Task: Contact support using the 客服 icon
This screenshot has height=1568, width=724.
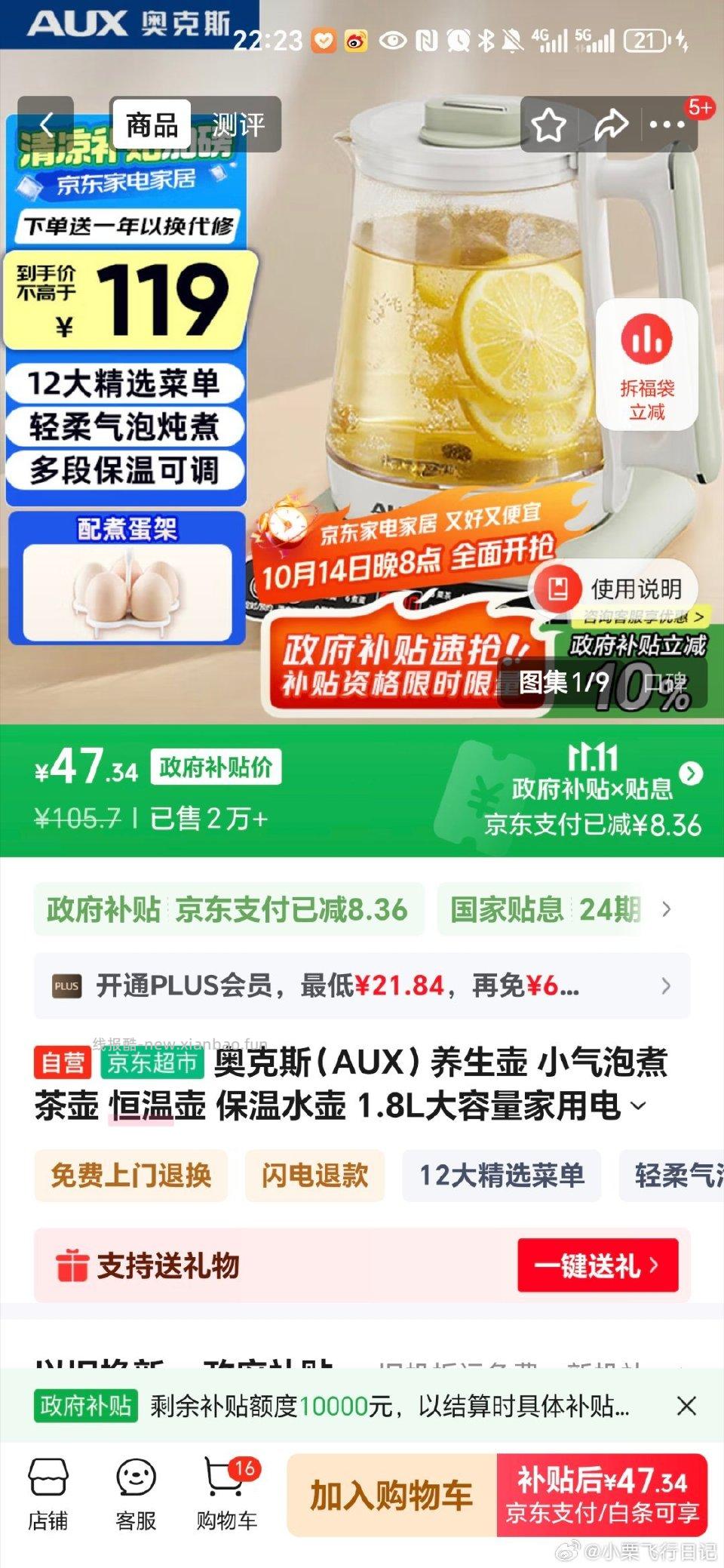Action: (136, 1490)
